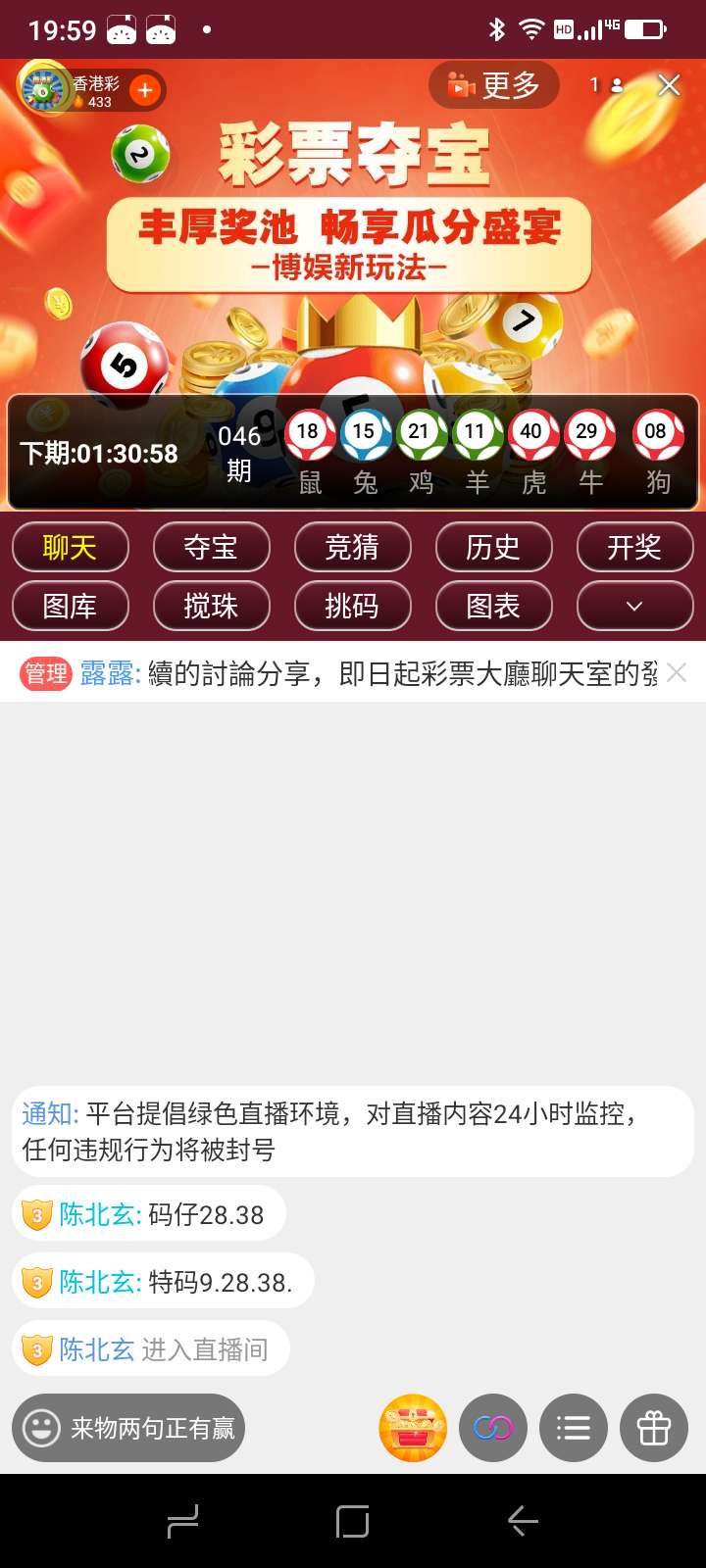Image resolution: width=706 pixels, height=1568 pixels.
Task: Open the treasure chest icon
Action: (x=413, y=1428)
